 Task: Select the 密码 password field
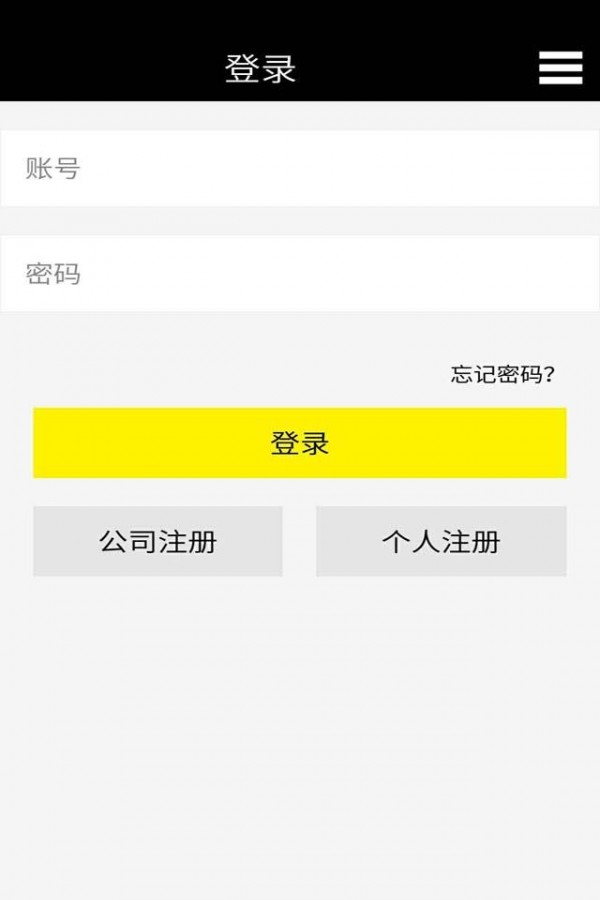(300, 273)
